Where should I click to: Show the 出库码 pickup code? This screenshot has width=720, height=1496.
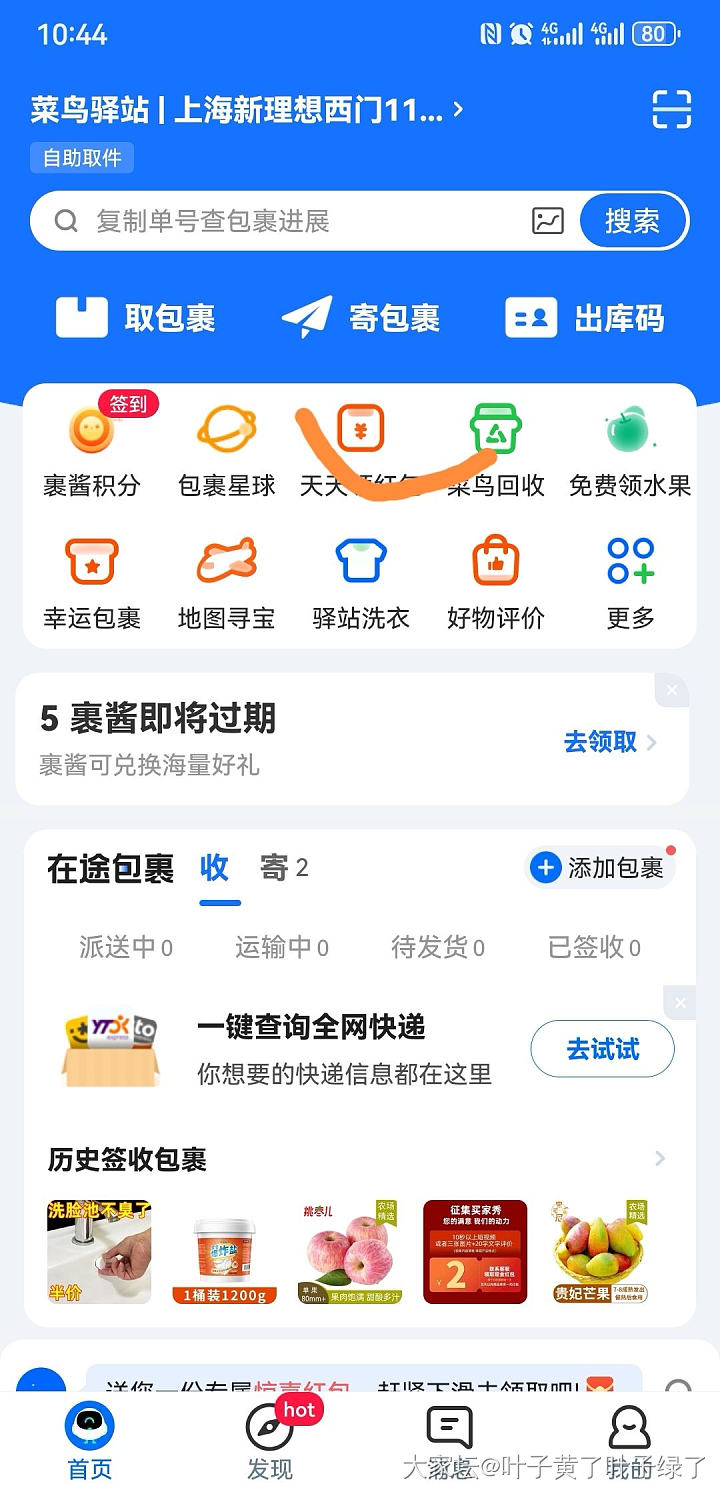pos(585,318)
